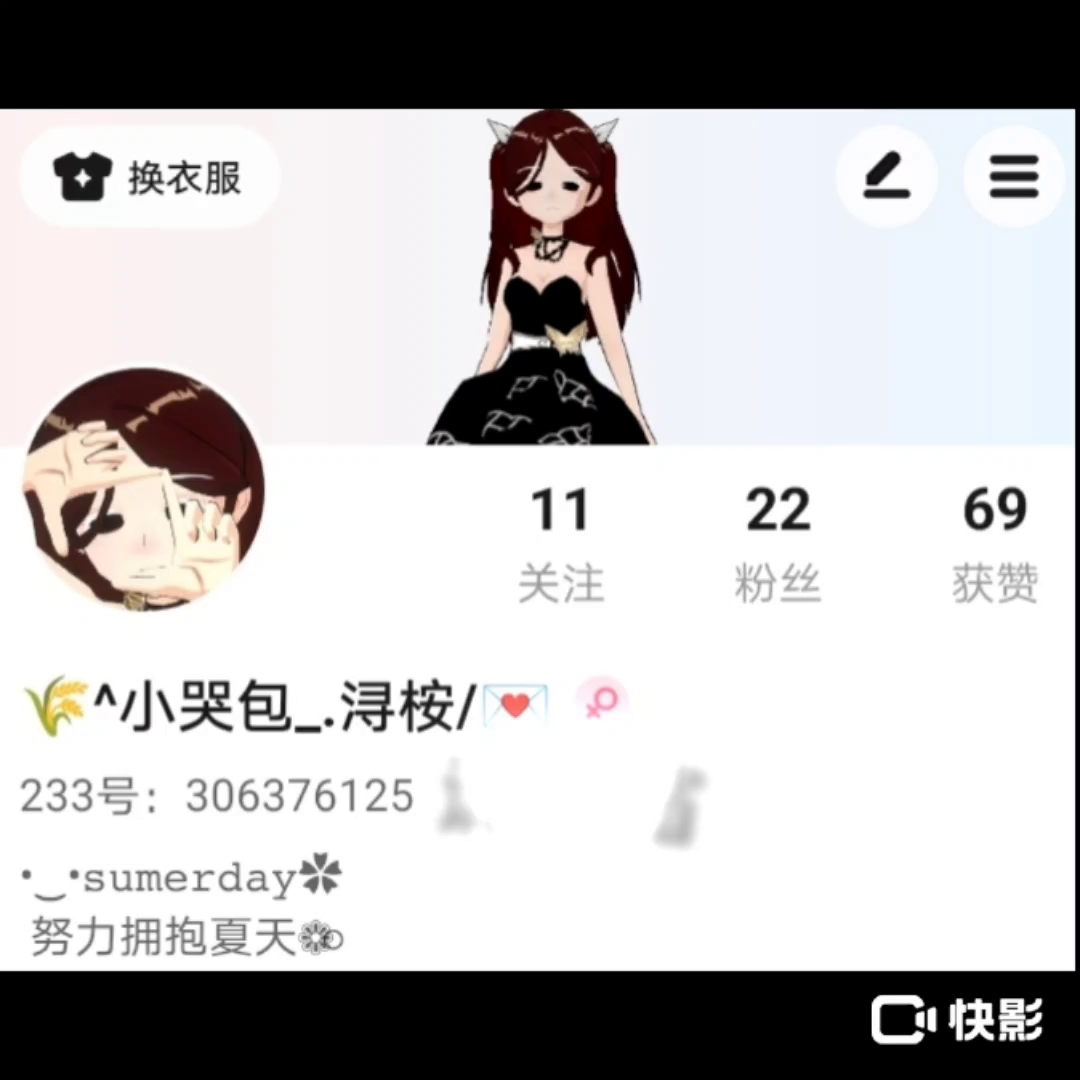
Task: Open the hamburger menu
Action: pos(1013,178)
